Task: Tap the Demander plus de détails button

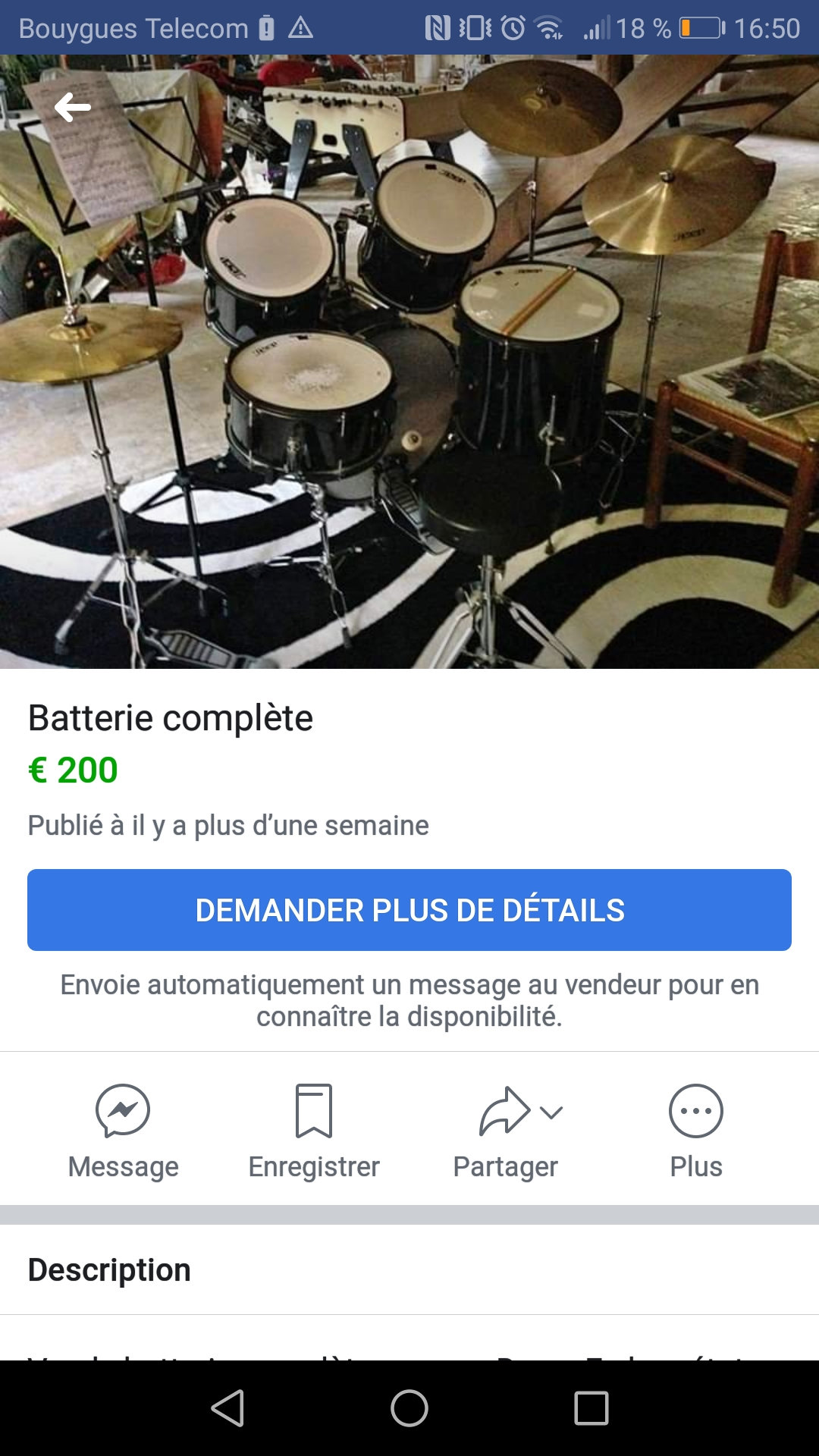Action: tap(409, 910)
